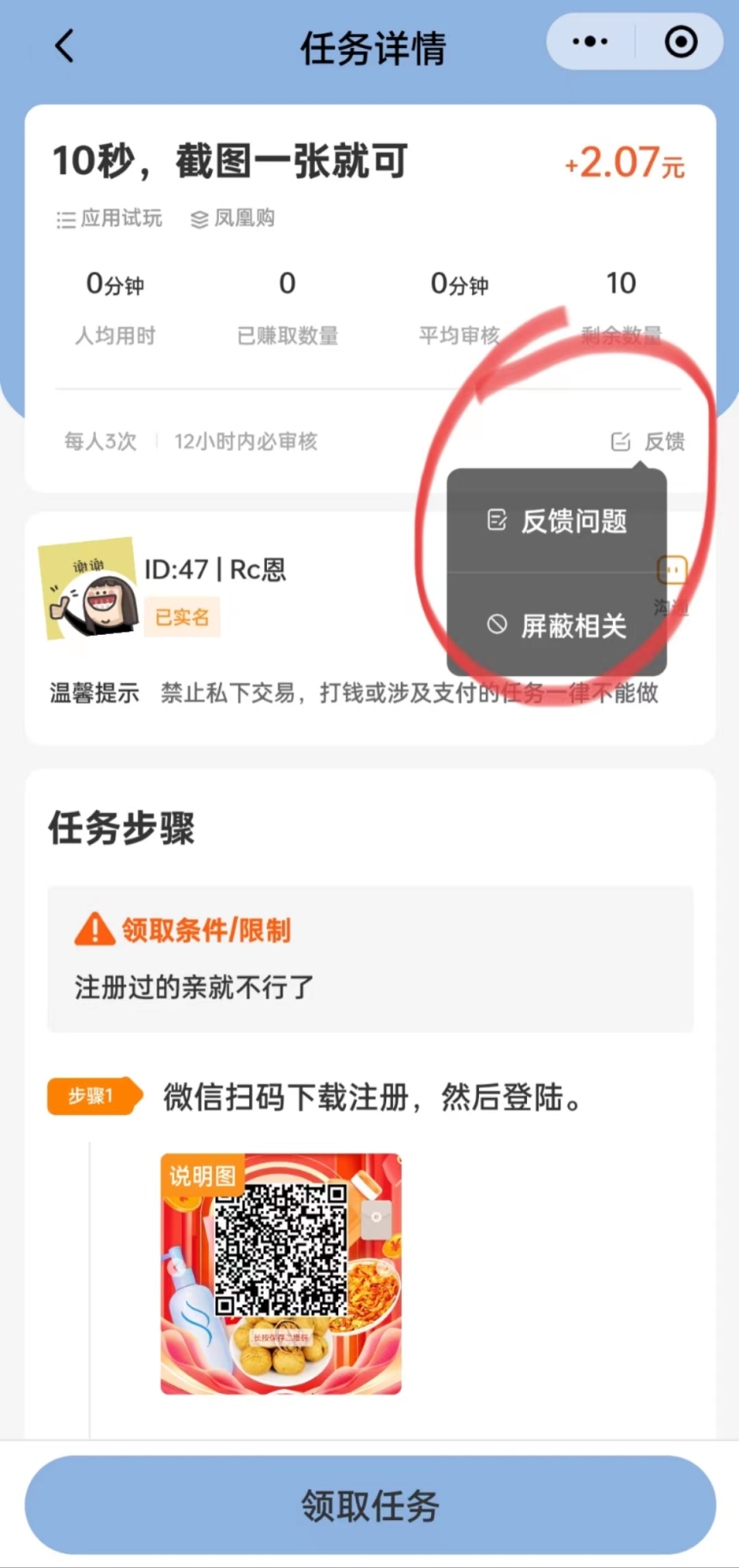This screenshot has height=1568, width=739.
Task: Choose 屏蔽相关 in the popup menu
Action: click(x=557, y=625)
